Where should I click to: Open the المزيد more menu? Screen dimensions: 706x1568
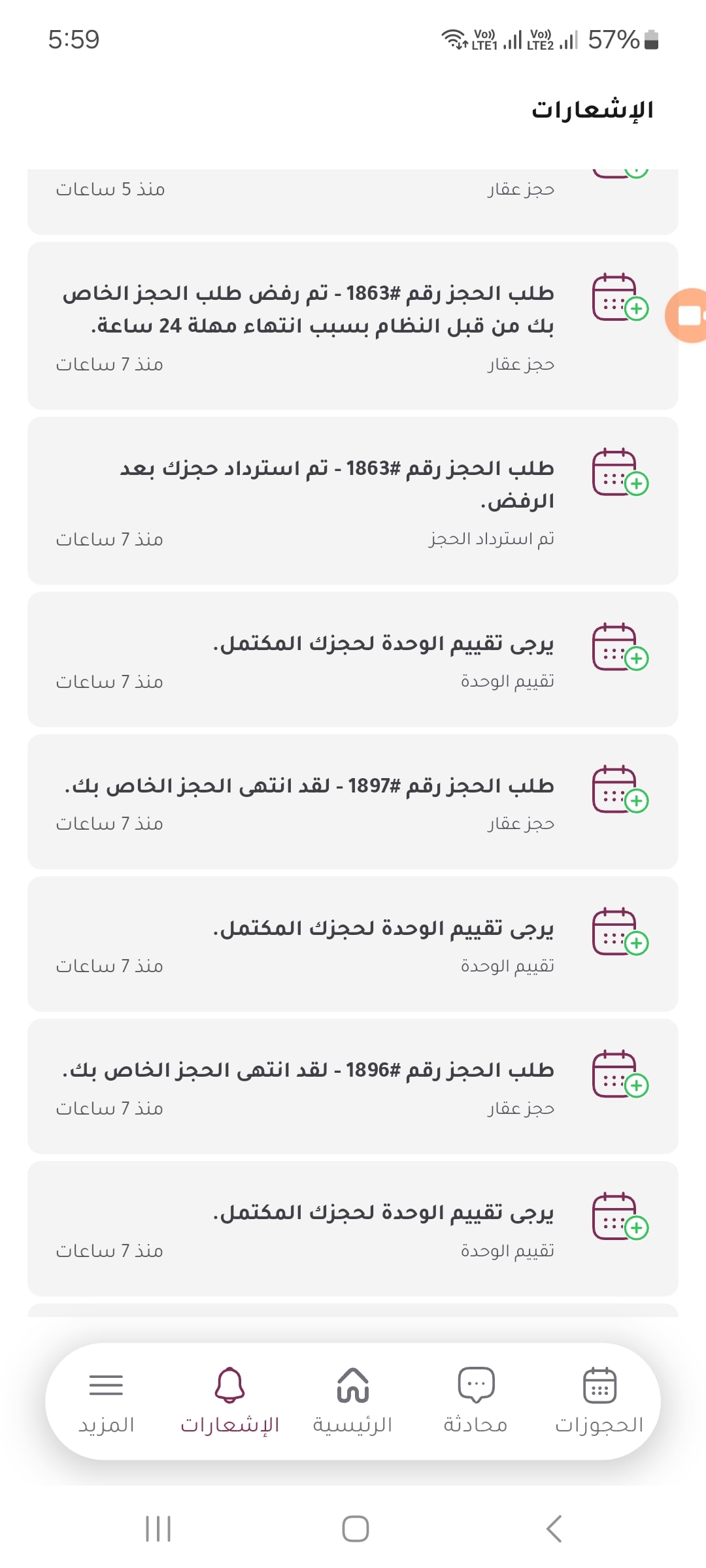(106, 1401)
